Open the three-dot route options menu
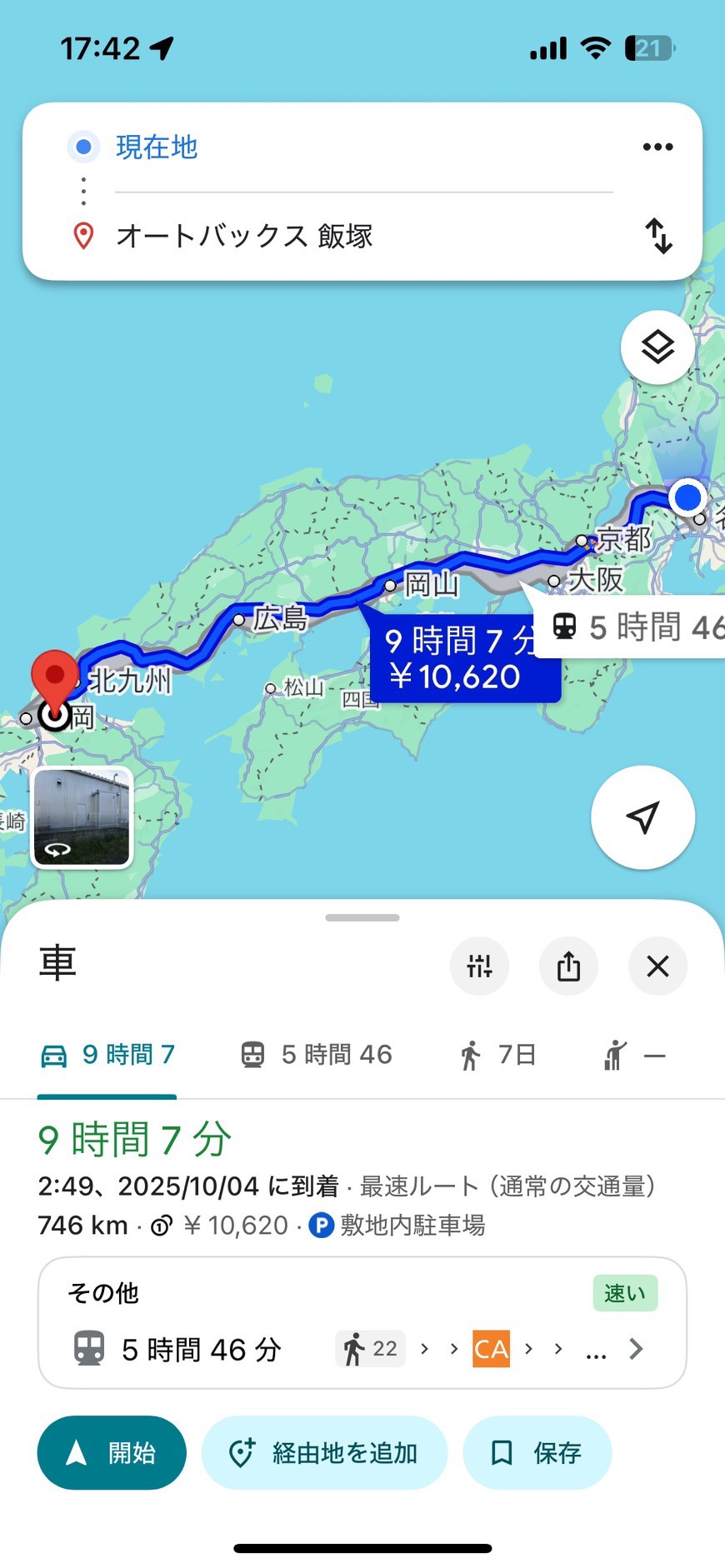This screenshot has height=1568, width=725. click(657, 147)
